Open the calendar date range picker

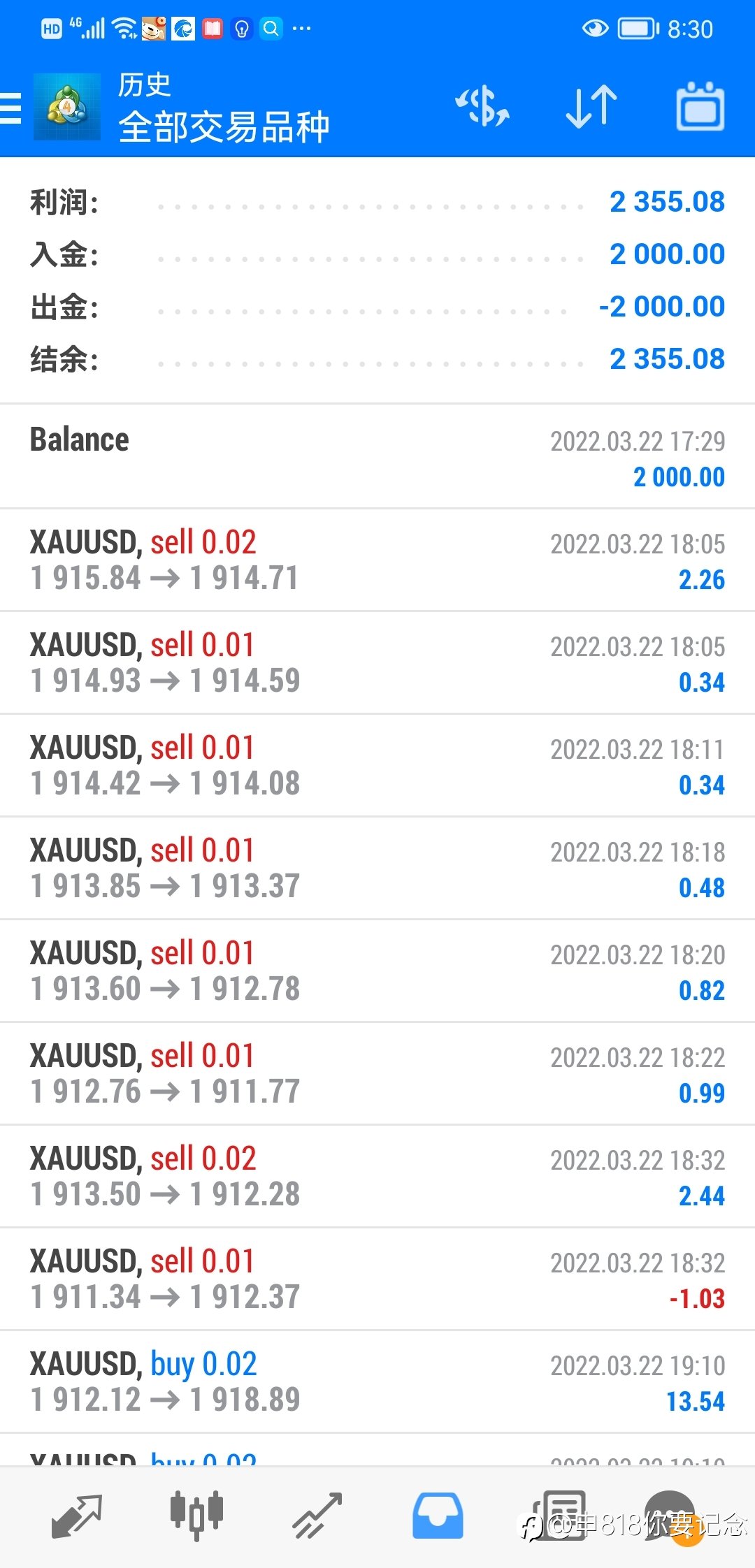(x=700, y=107)
